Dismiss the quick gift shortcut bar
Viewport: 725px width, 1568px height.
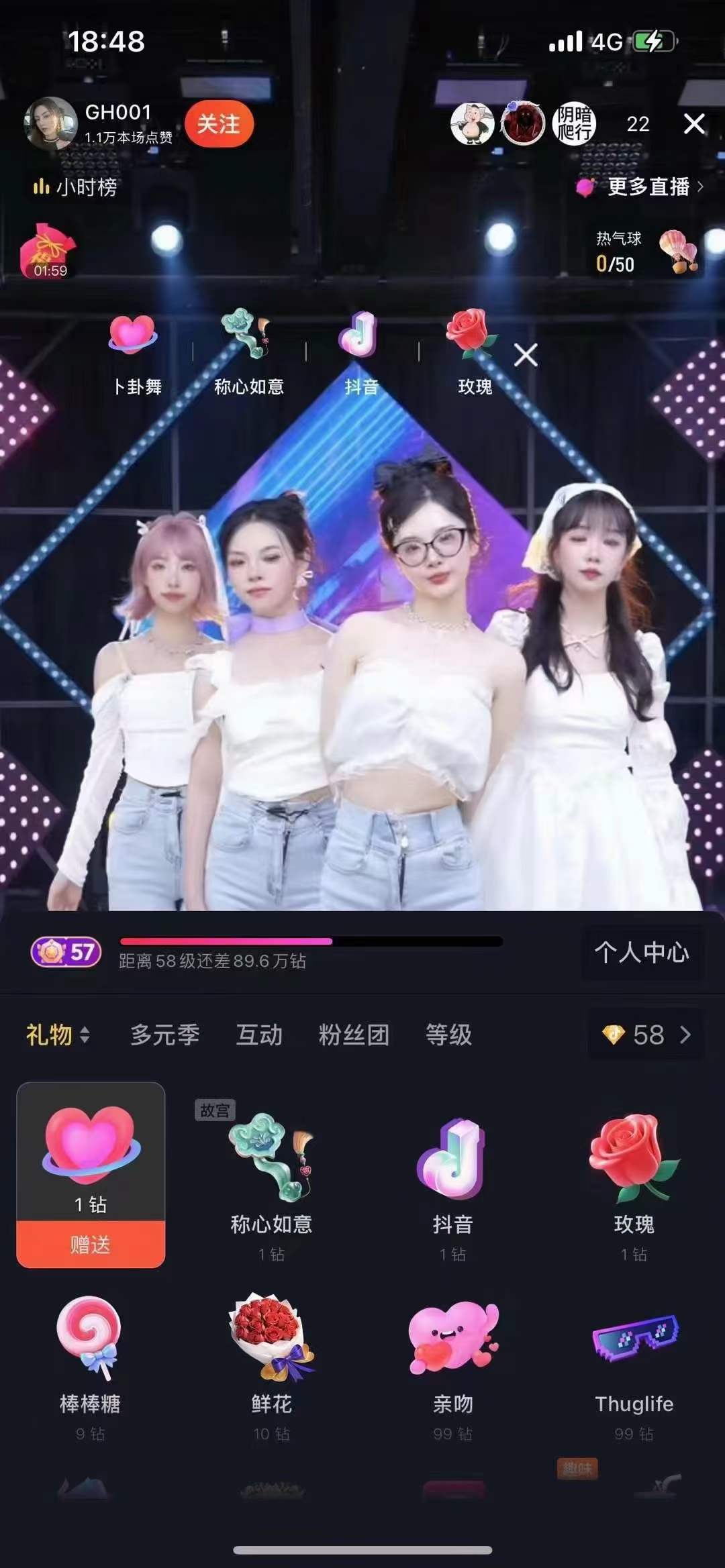click(x=526, y=355)
